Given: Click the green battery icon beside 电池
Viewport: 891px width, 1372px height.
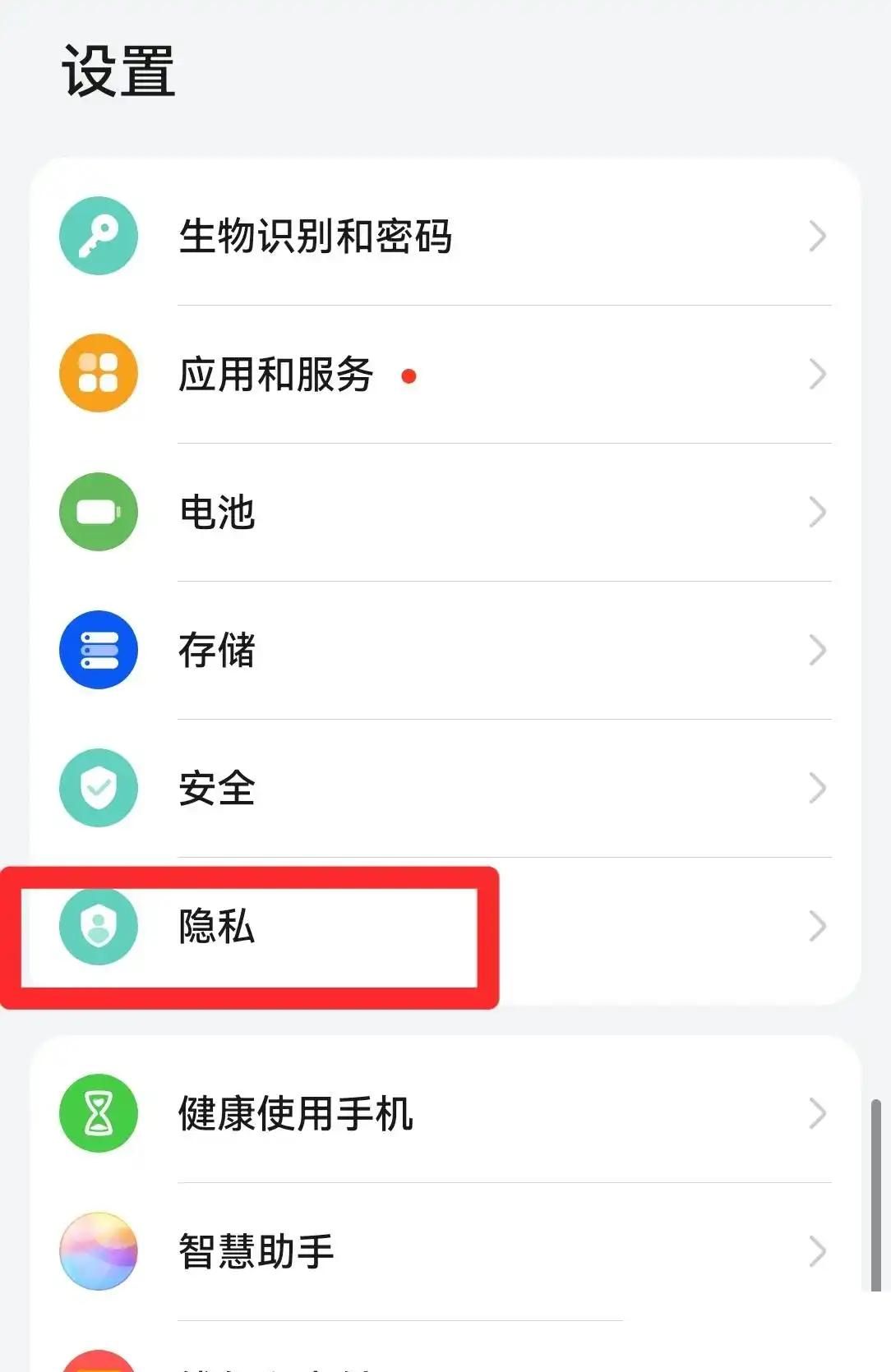Looking at the screenshot, I should 98,511.
